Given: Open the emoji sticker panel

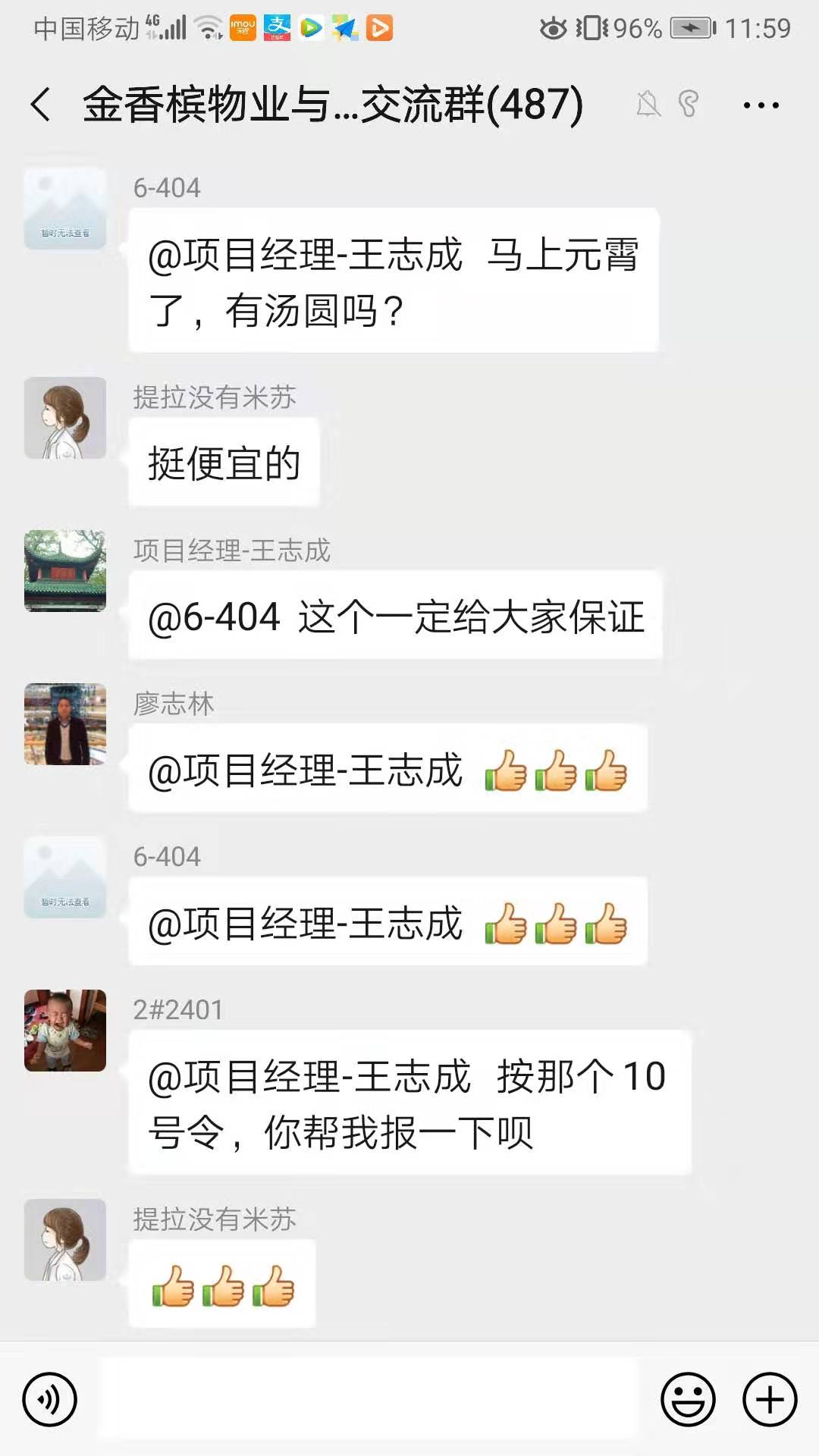Looking at the screenshot, I should 688,1399.
